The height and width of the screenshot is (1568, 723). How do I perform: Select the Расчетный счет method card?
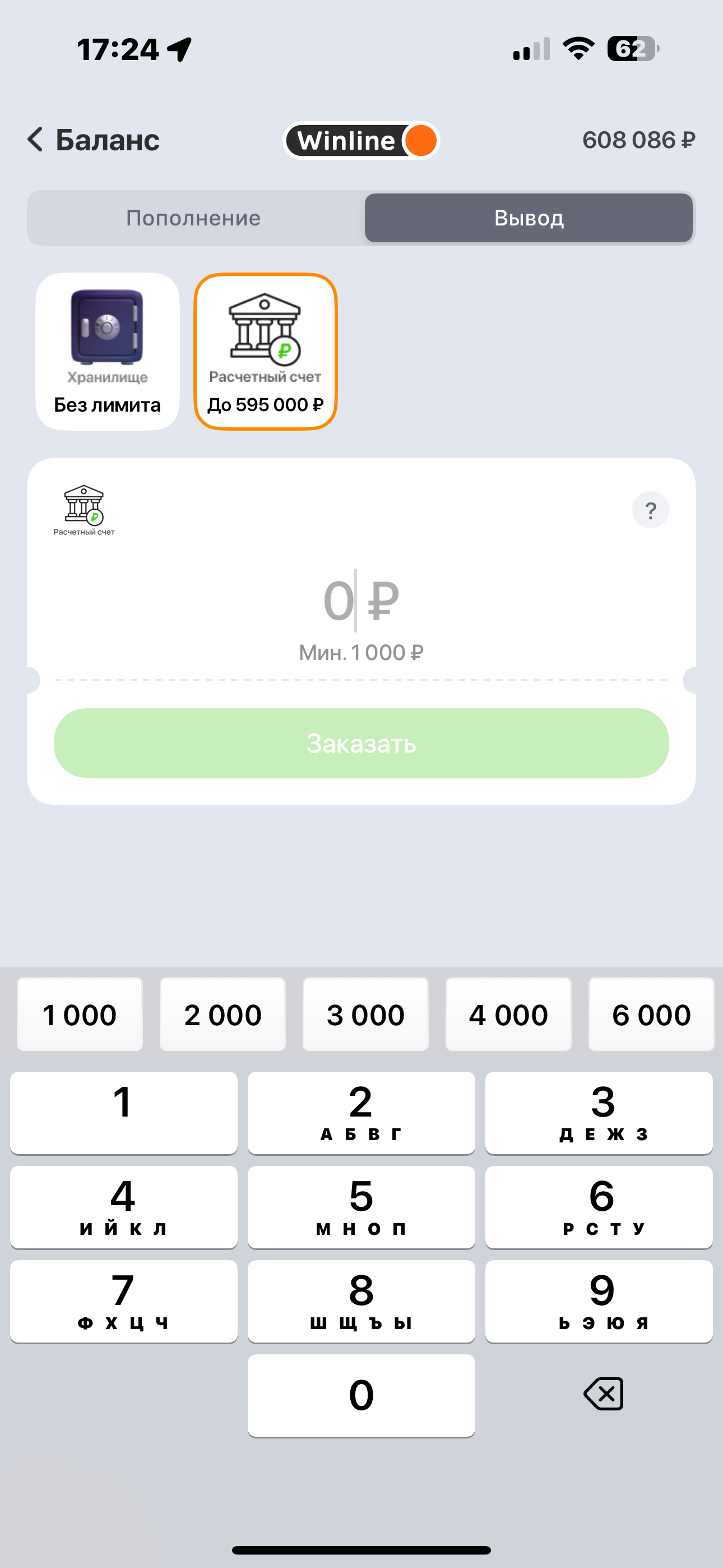click(x=265, y=351)
